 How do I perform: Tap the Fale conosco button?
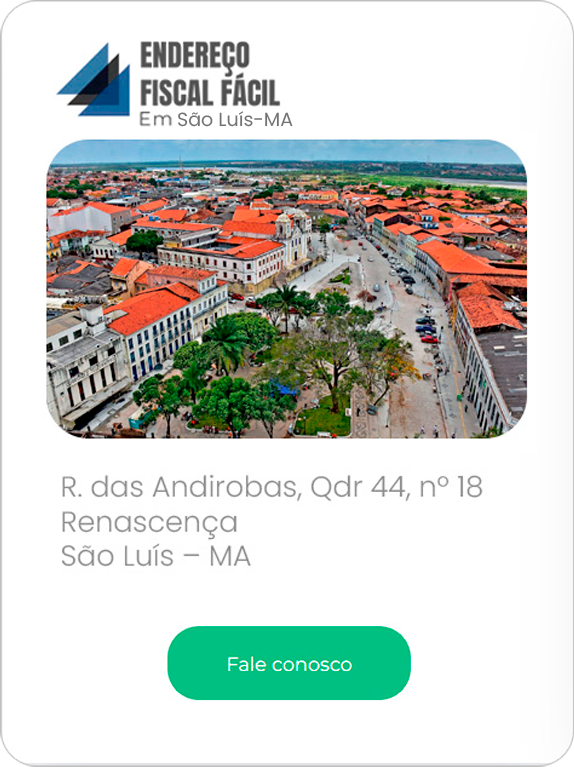tap(289, 663)
